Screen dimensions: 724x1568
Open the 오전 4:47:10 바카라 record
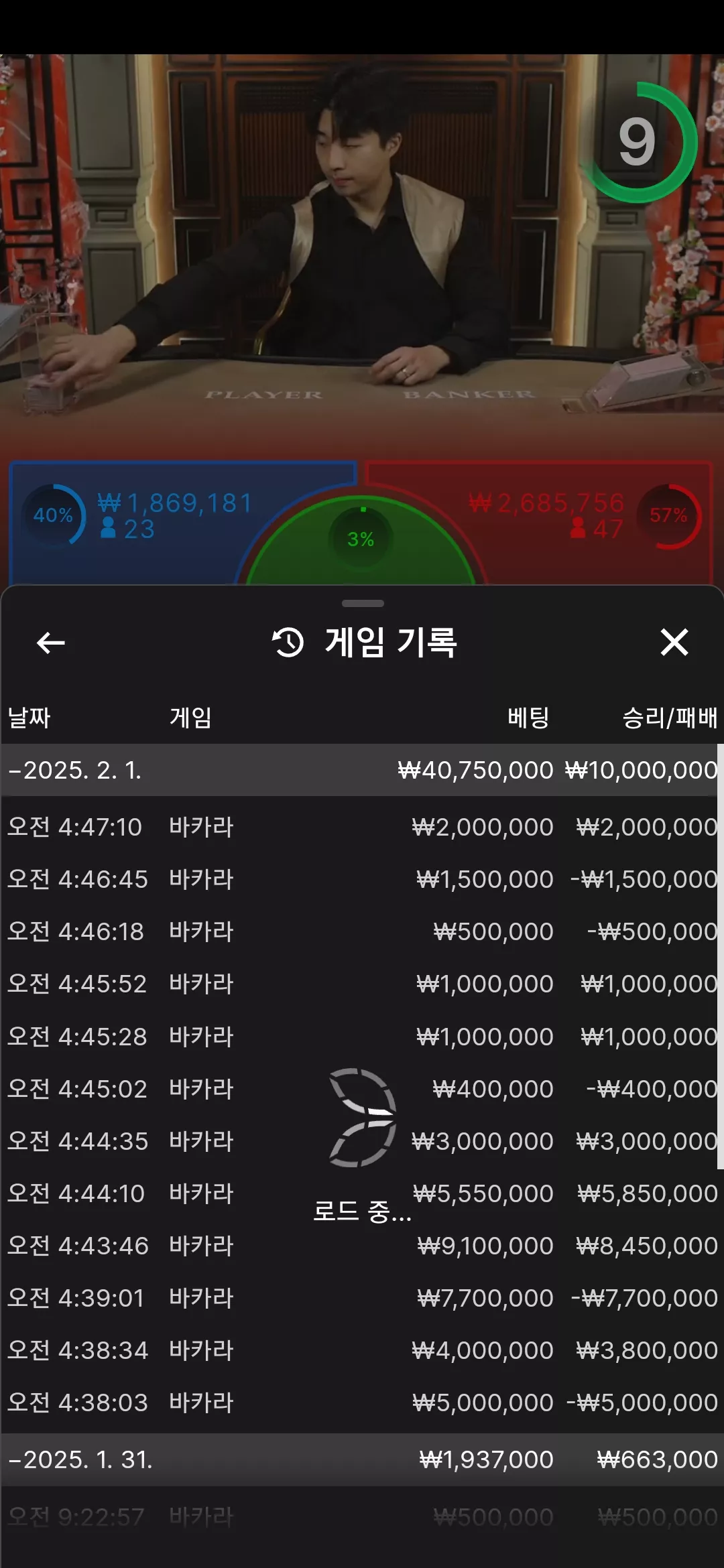coord(361,827)
